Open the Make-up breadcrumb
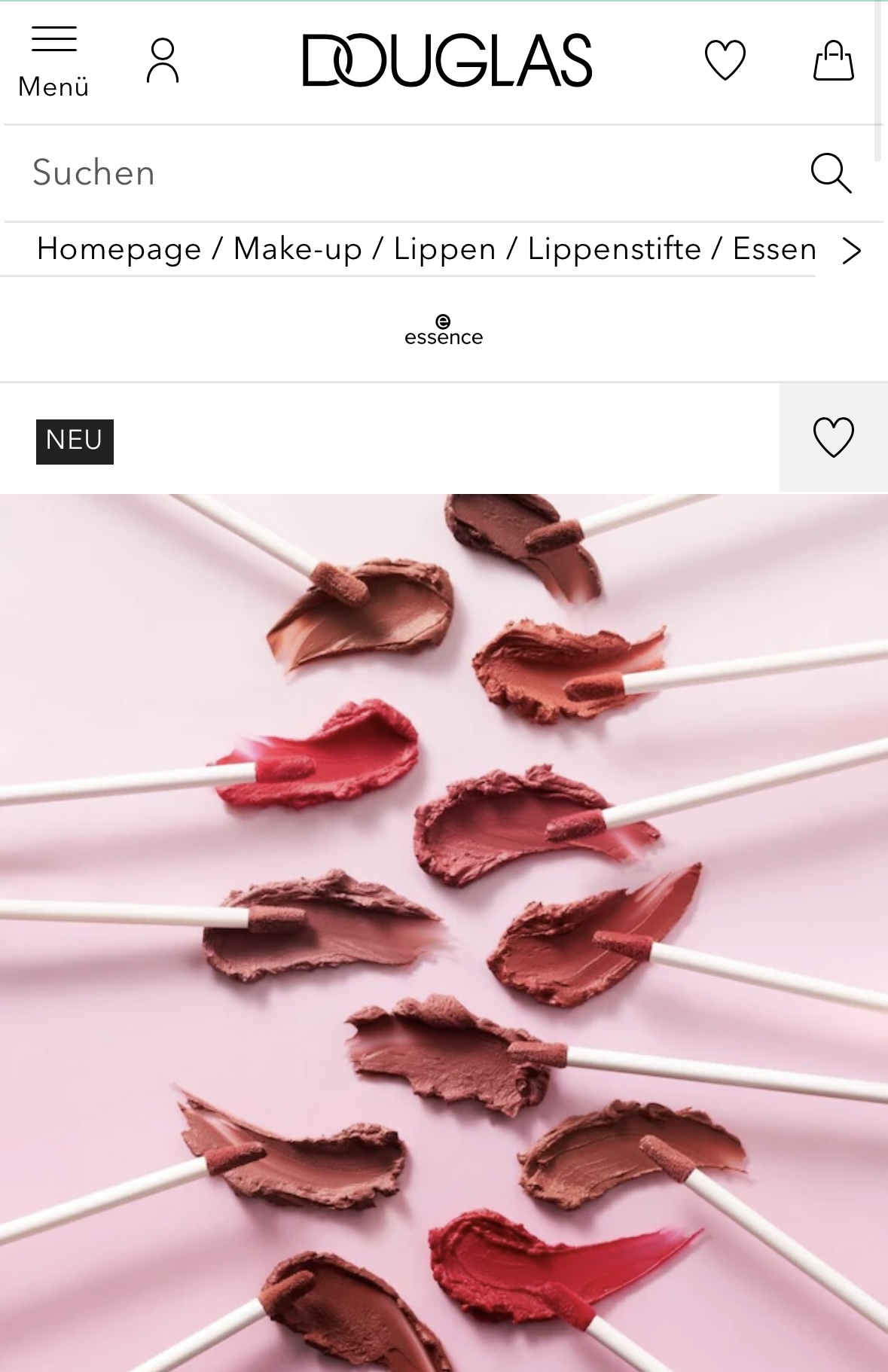This screenshot has height=1372, width=888. (x=298, y=249)
